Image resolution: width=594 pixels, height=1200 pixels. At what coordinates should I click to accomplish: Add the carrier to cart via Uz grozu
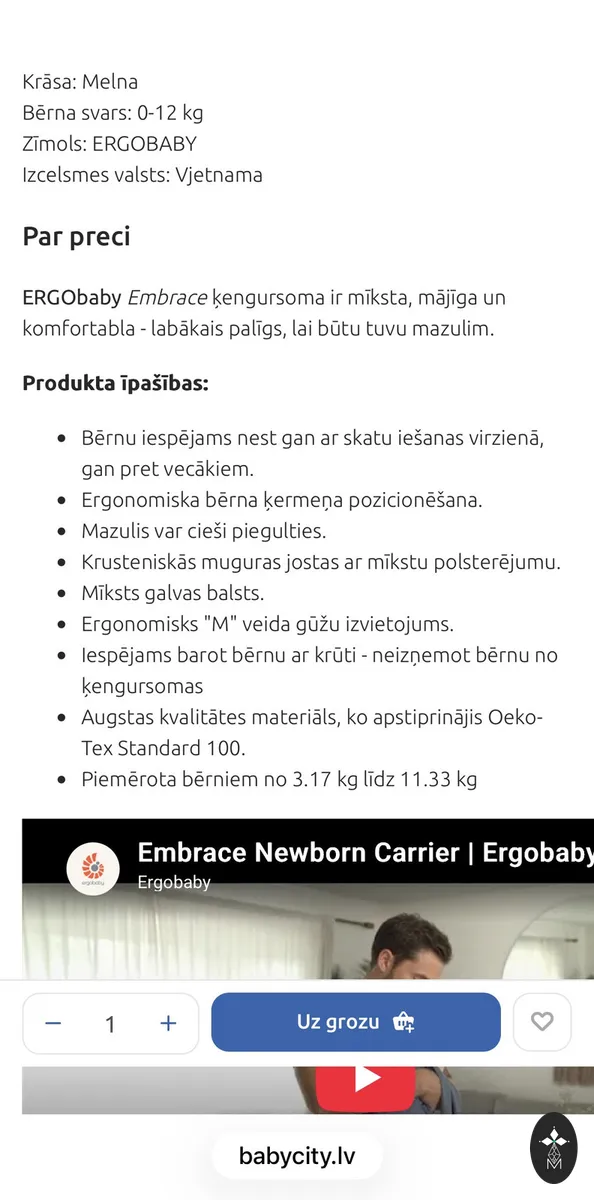(356, 1022)
